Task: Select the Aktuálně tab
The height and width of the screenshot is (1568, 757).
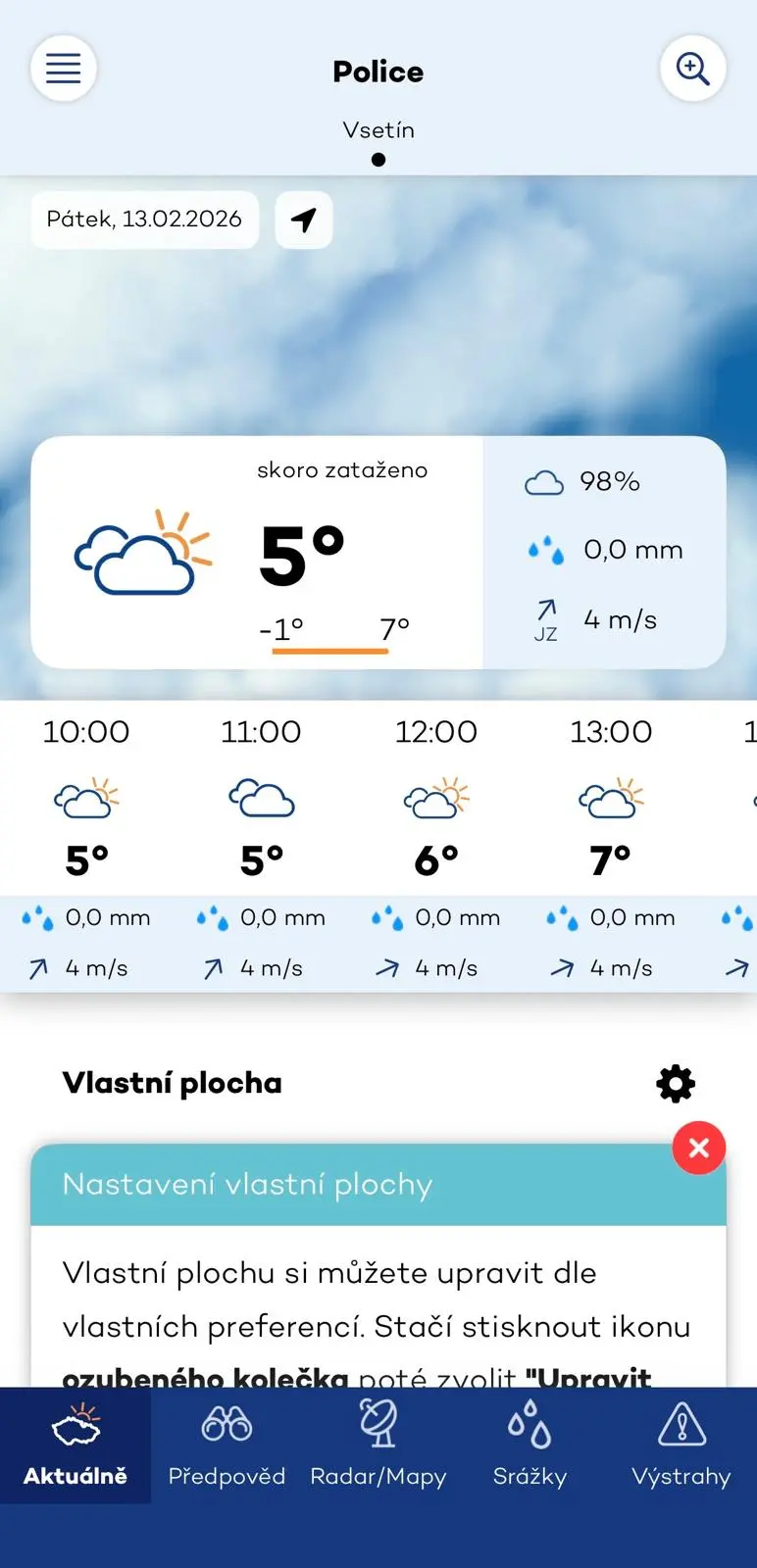Action: pyautogui.click(x=76, y=1445)
